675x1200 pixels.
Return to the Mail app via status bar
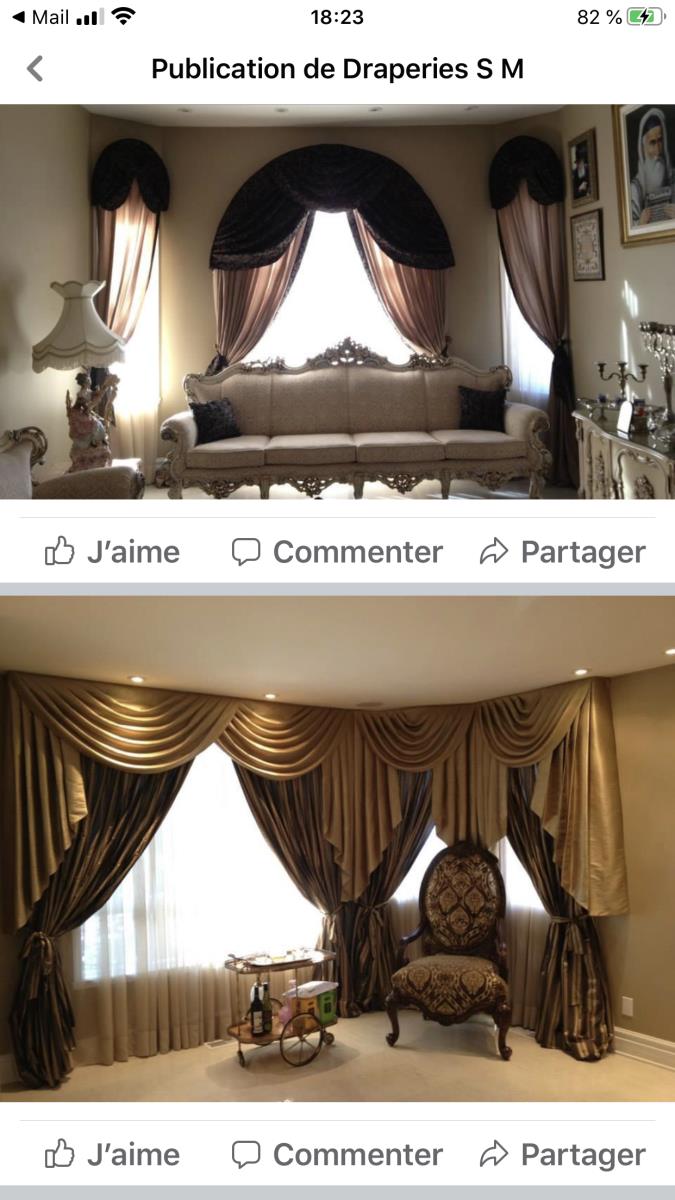point(40,17)
